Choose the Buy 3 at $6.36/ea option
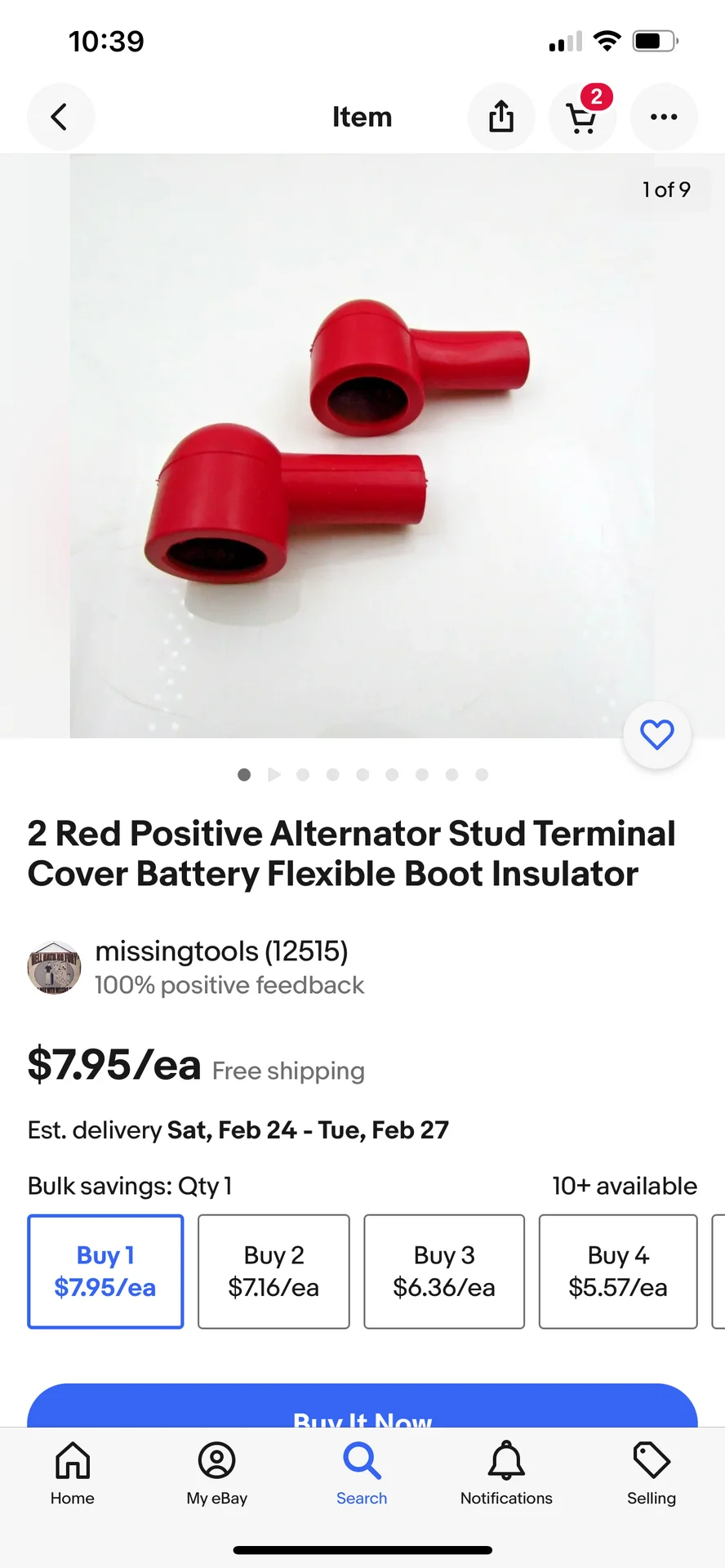Screen dimensions: 725x1568 (444, 1271)
